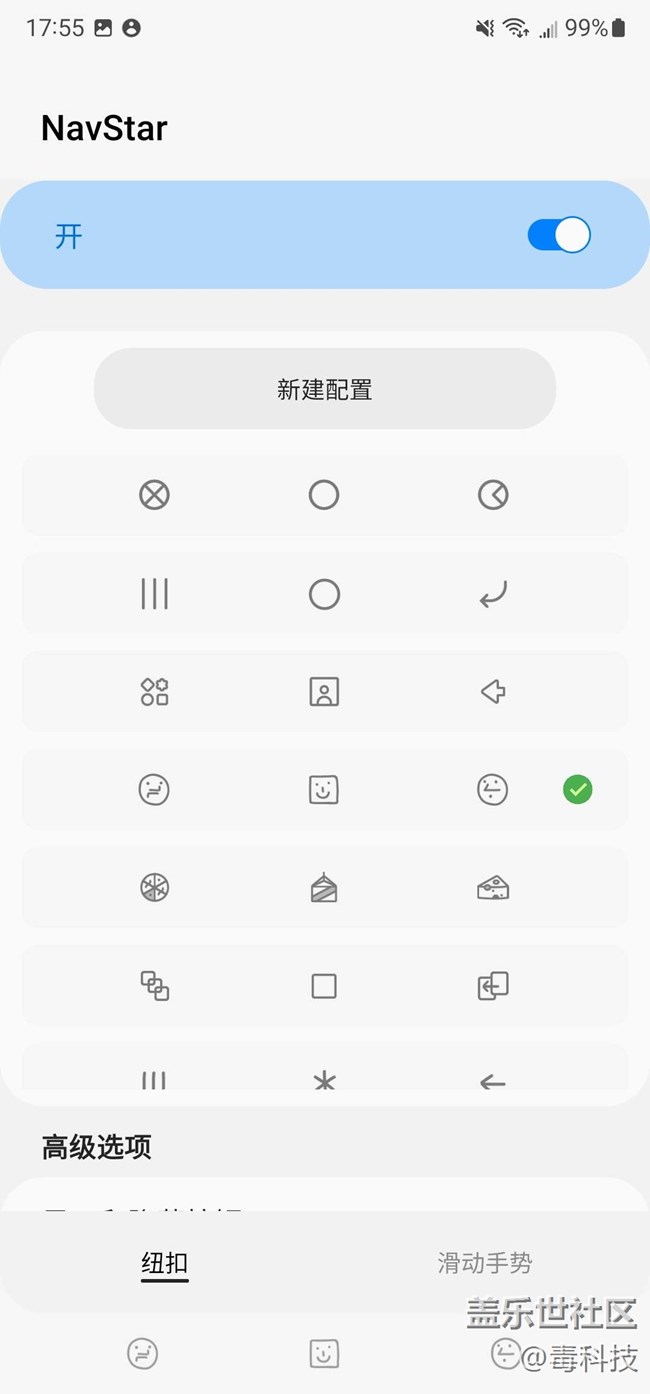Select the asterisk and left-arrow configuration
Viewport: 650px width, 1394px height.
pyautogui.click(x=325, y=1068)
